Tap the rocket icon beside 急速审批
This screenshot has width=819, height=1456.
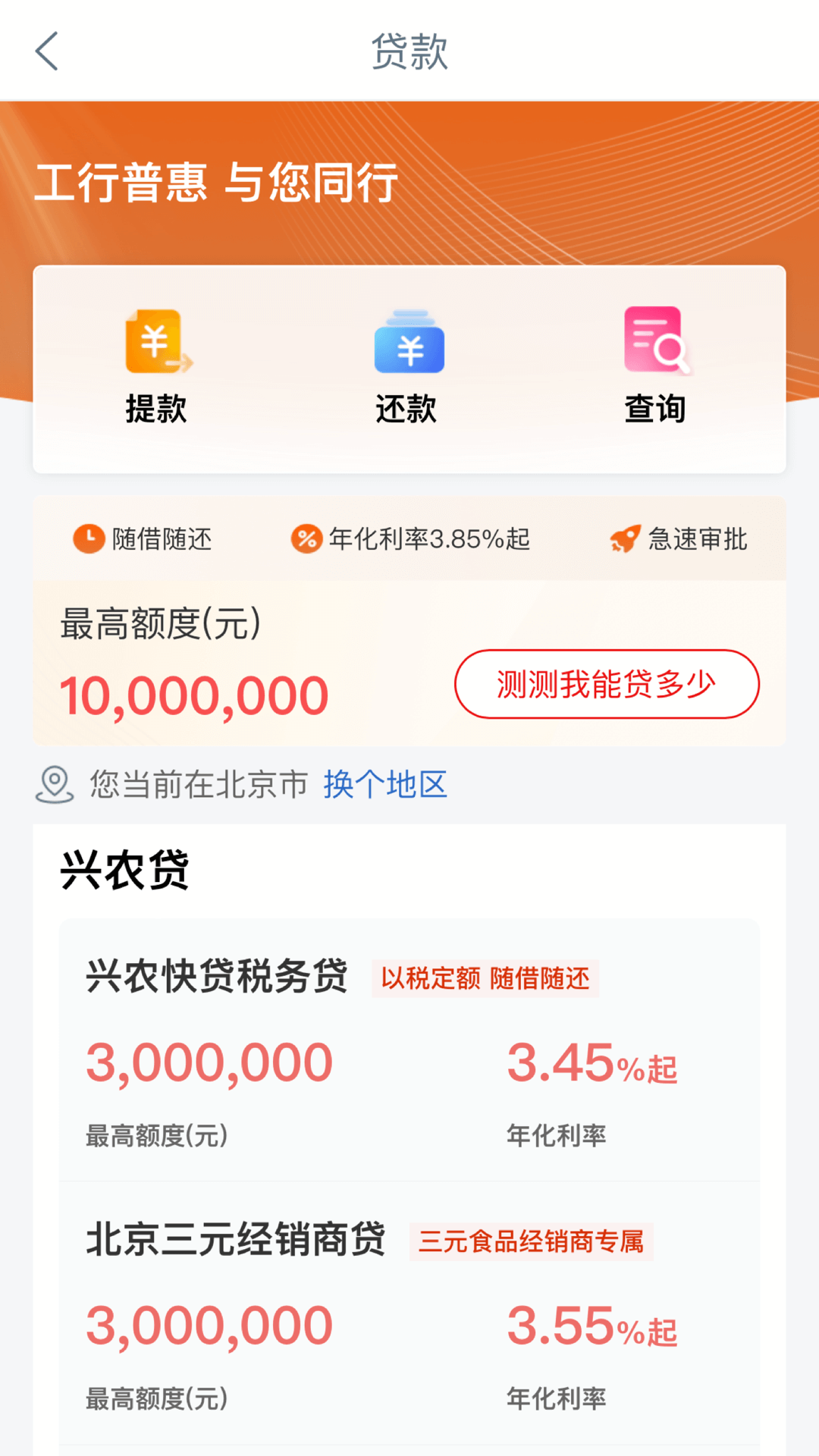click(x=626, y=538)
